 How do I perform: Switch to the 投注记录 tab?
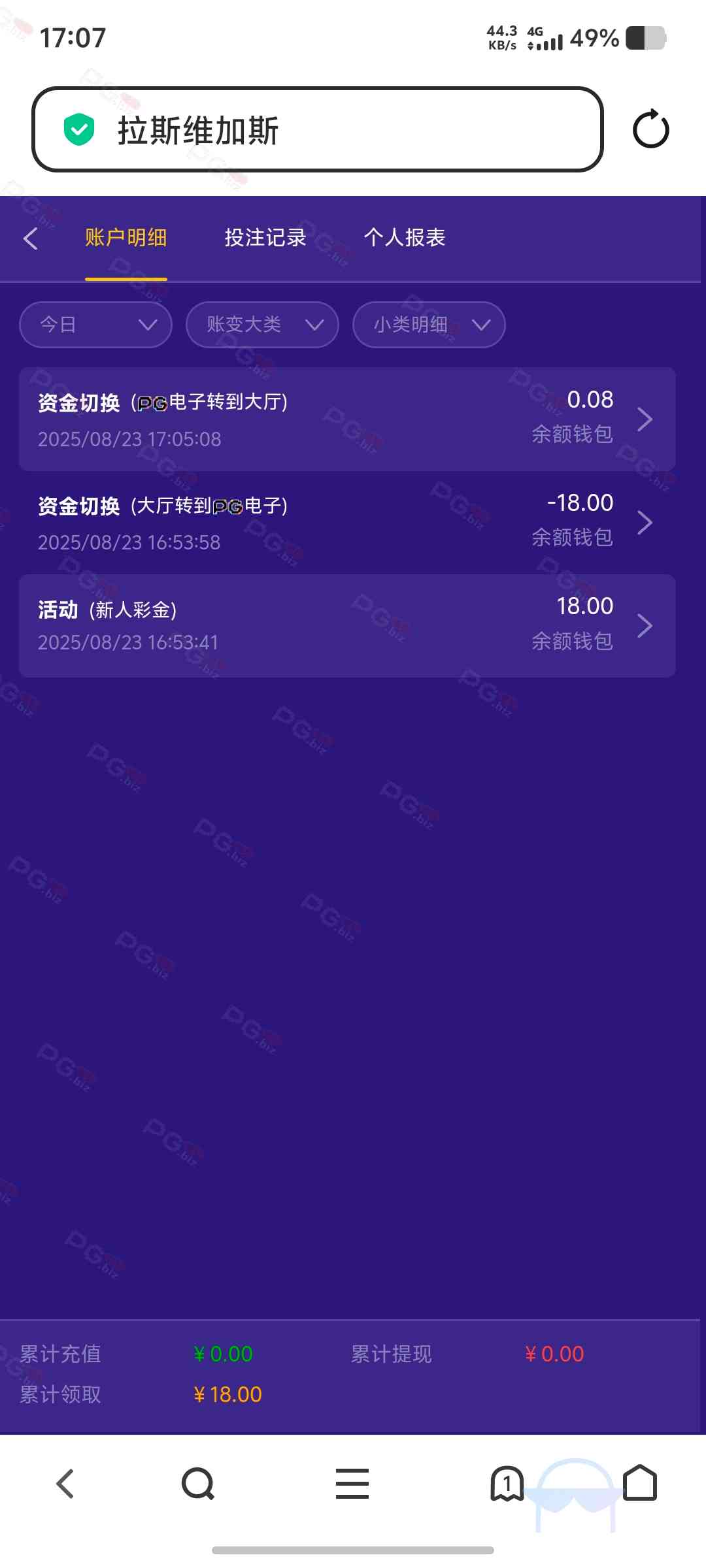pos(265,238)
